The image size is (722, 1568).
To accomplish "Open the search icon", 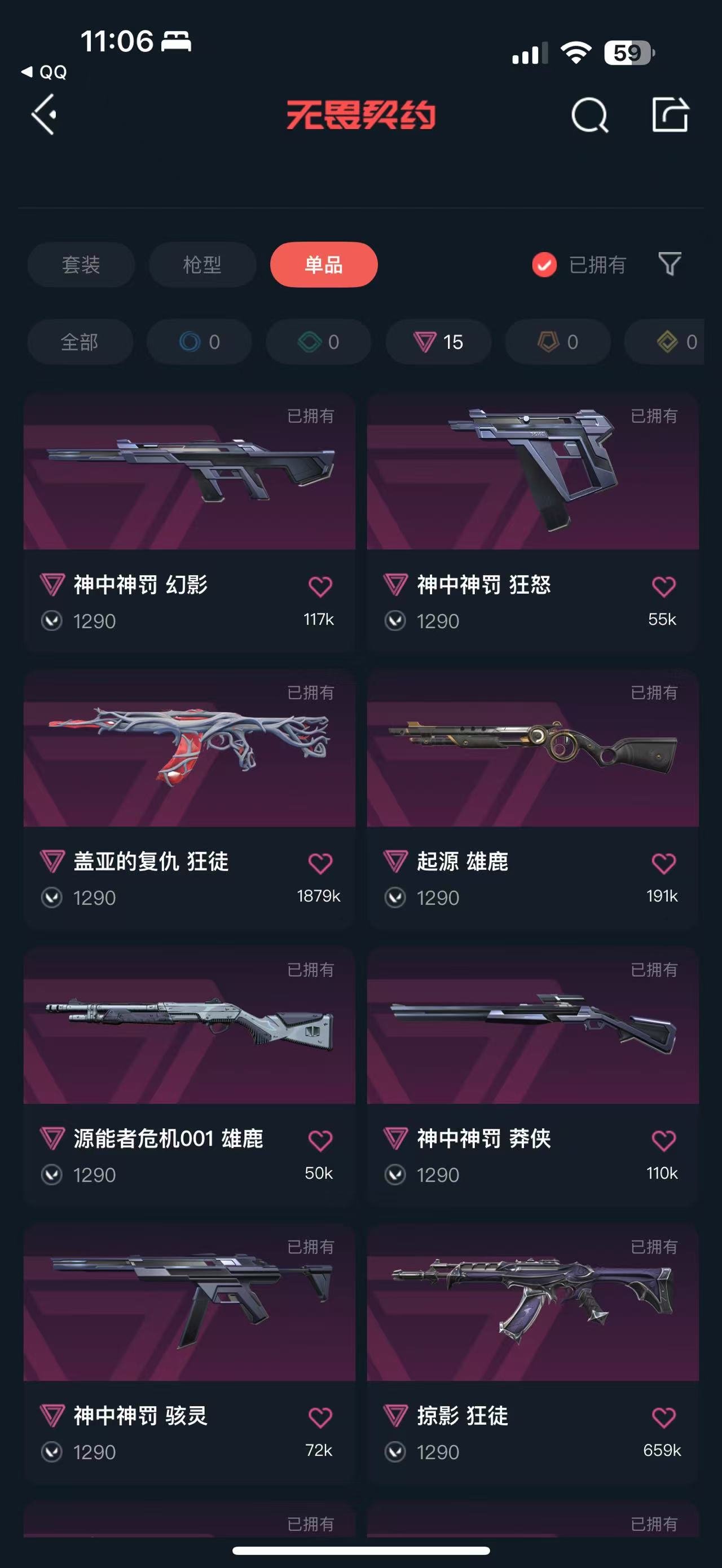I will pos(589,115).
